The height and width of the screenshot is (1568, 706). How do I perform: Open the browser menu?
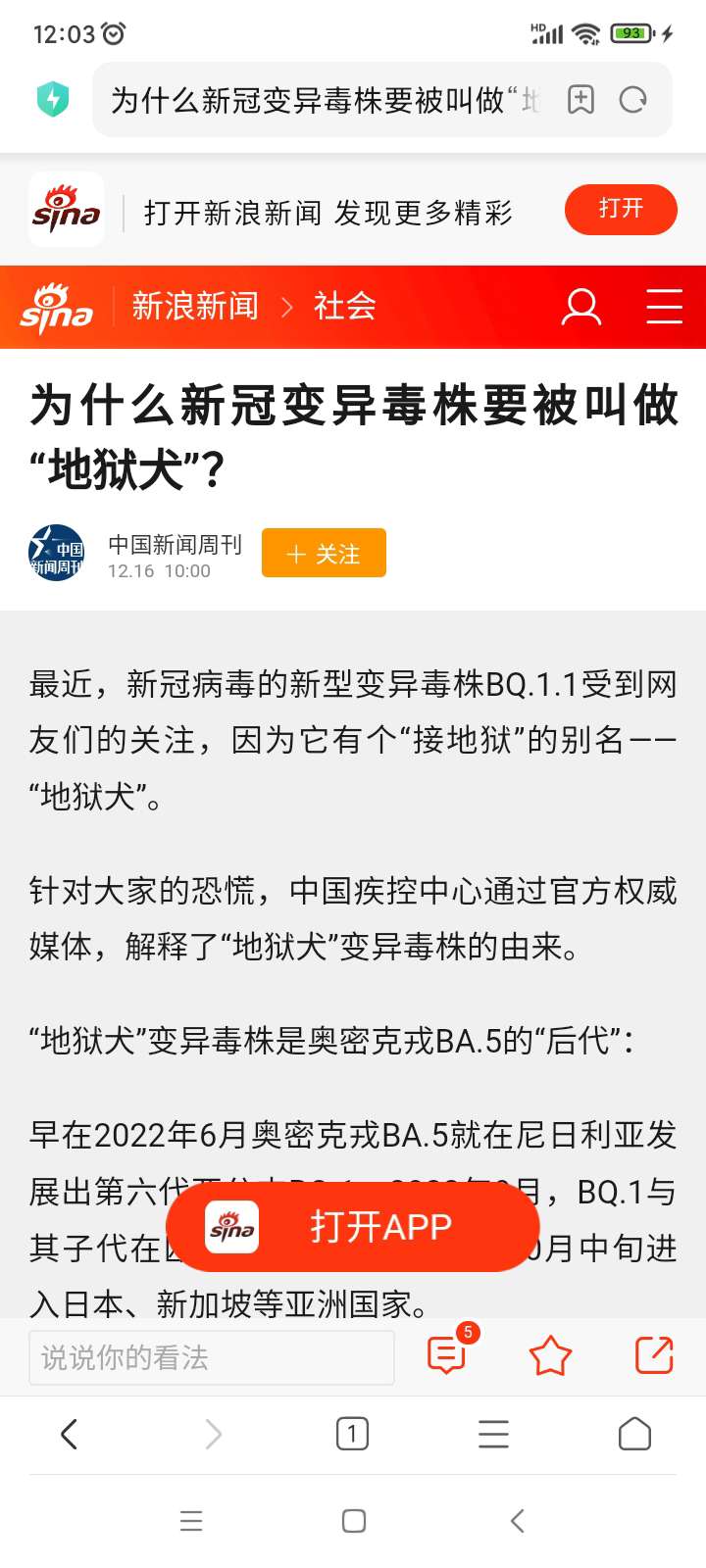[493, 1435]
